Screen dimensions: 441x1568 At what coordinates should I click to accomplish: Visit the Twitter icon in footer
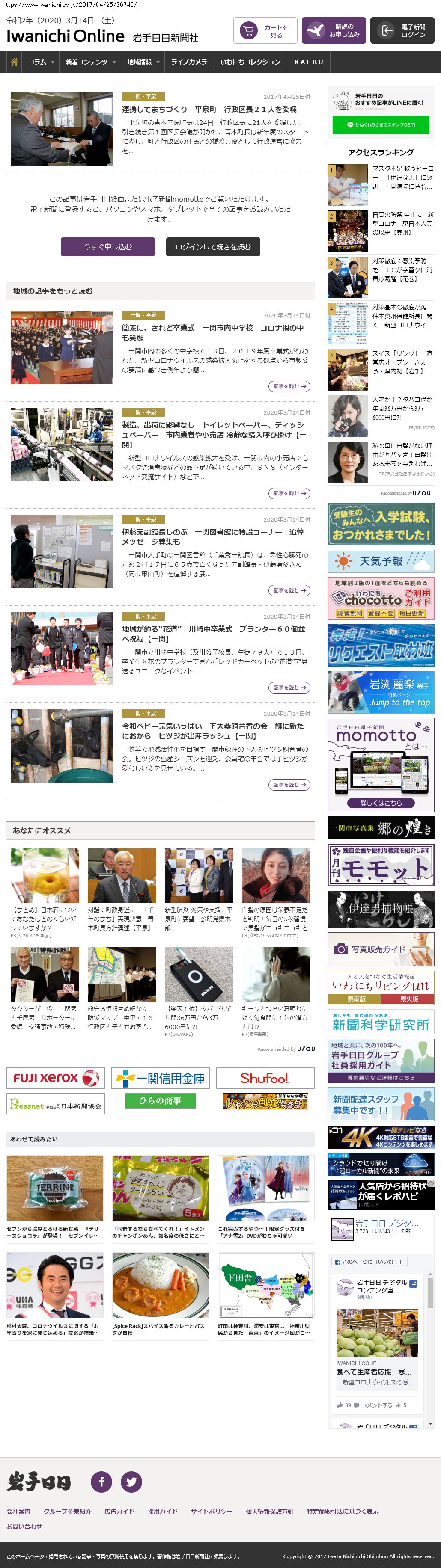coord(131,1481)
